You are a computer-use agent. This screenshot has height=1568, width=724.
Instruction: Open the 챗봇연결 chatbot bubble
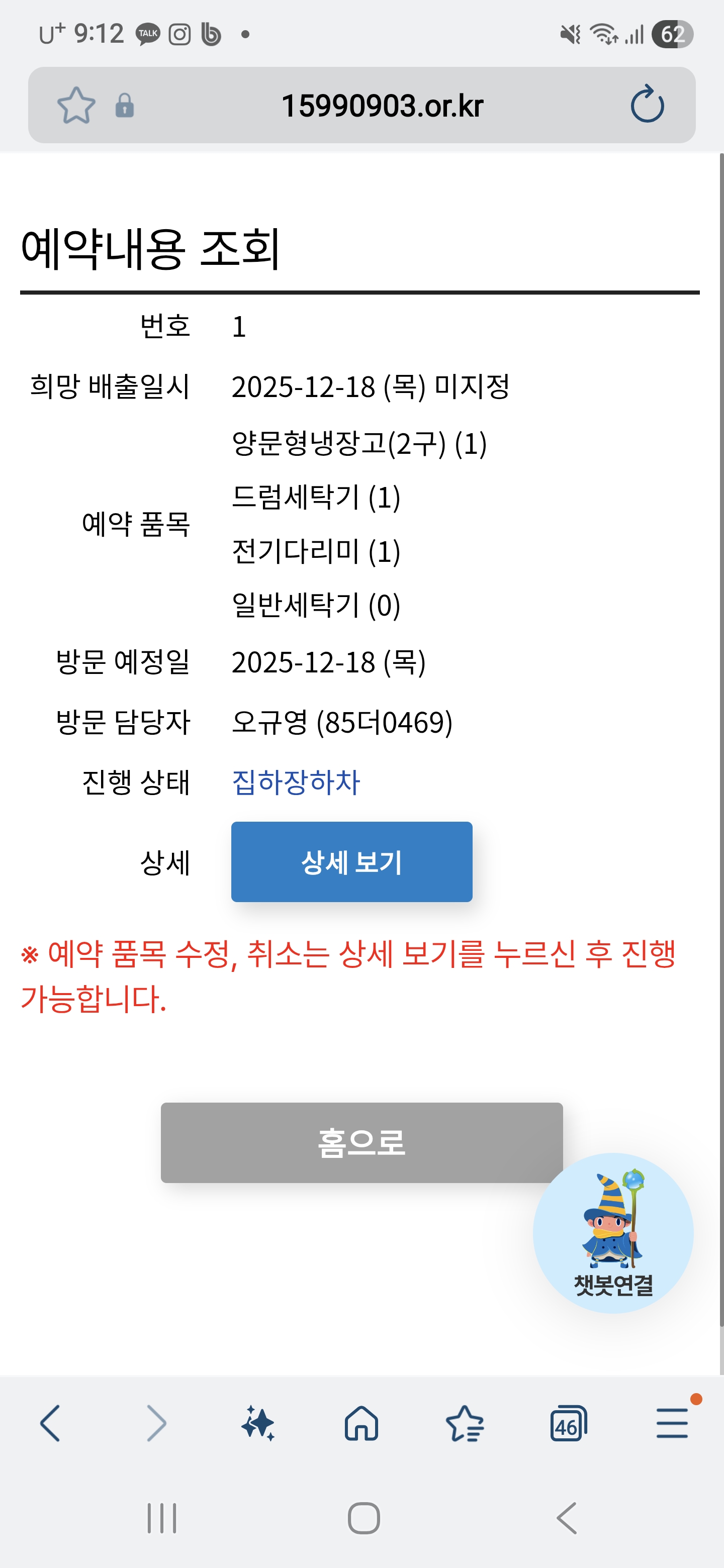[x=612, y=1233]
